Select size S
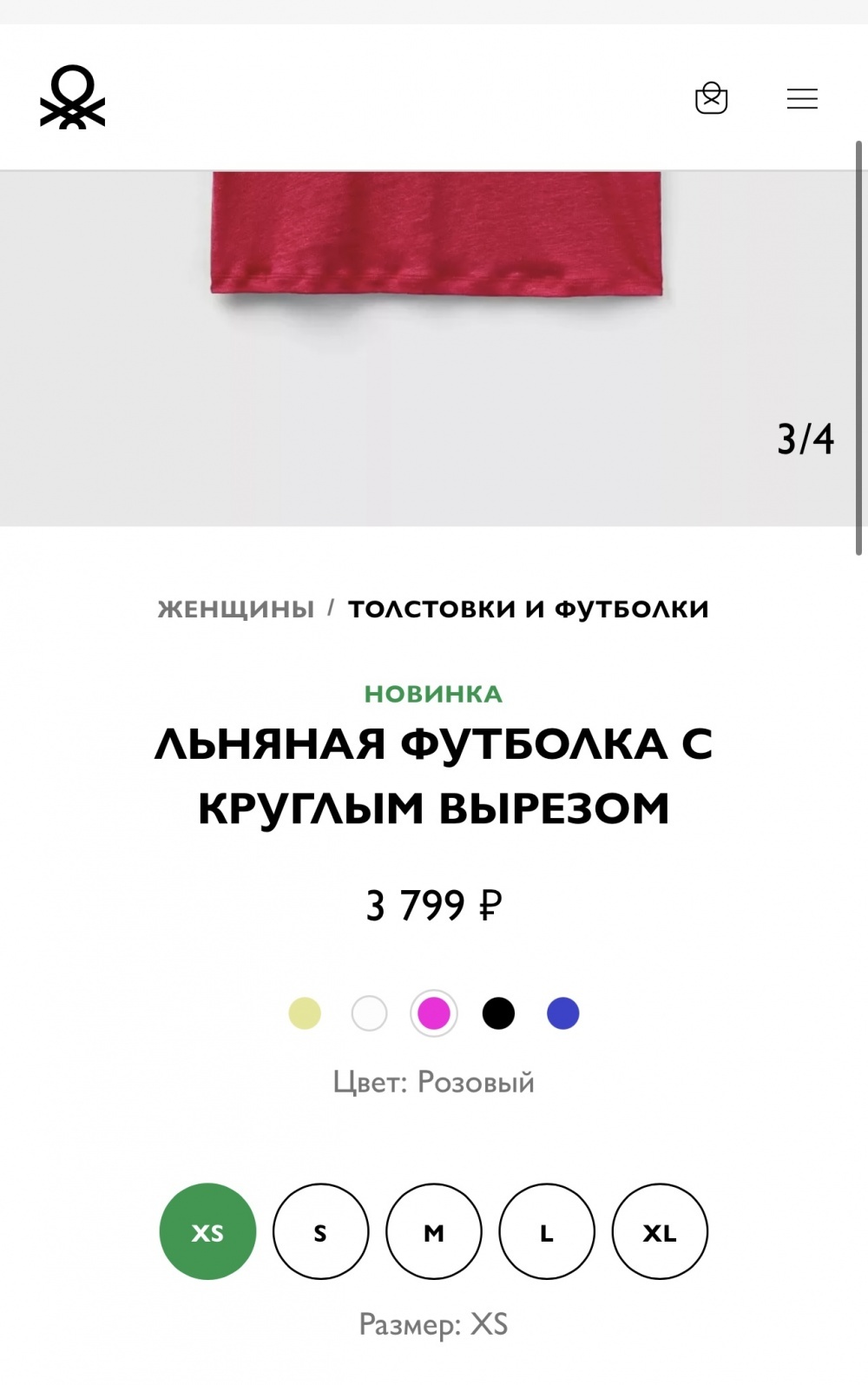Viewport: 868px width, 1385px height. pos(320,1231)
